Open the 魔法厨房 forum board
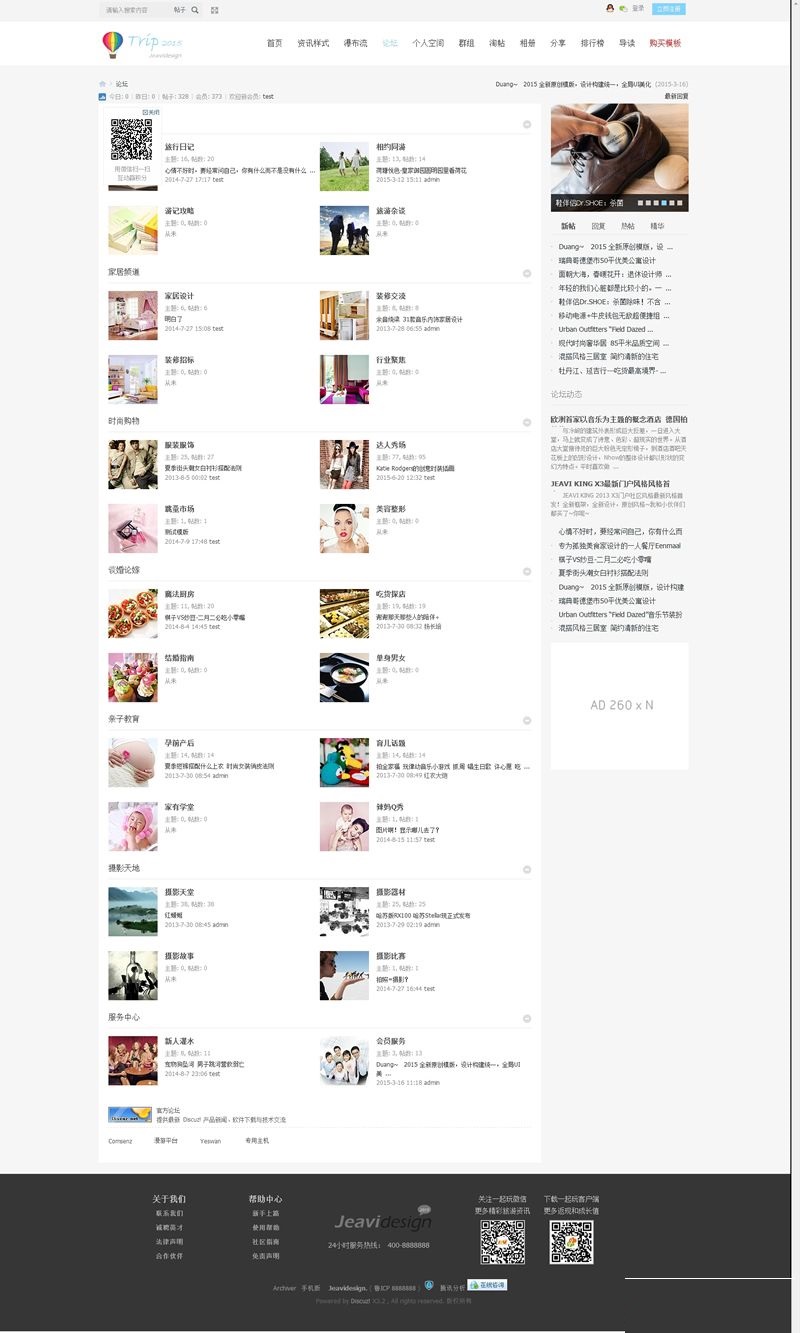The height and width of the screenshot is (1333, 800). coord(179,594)
